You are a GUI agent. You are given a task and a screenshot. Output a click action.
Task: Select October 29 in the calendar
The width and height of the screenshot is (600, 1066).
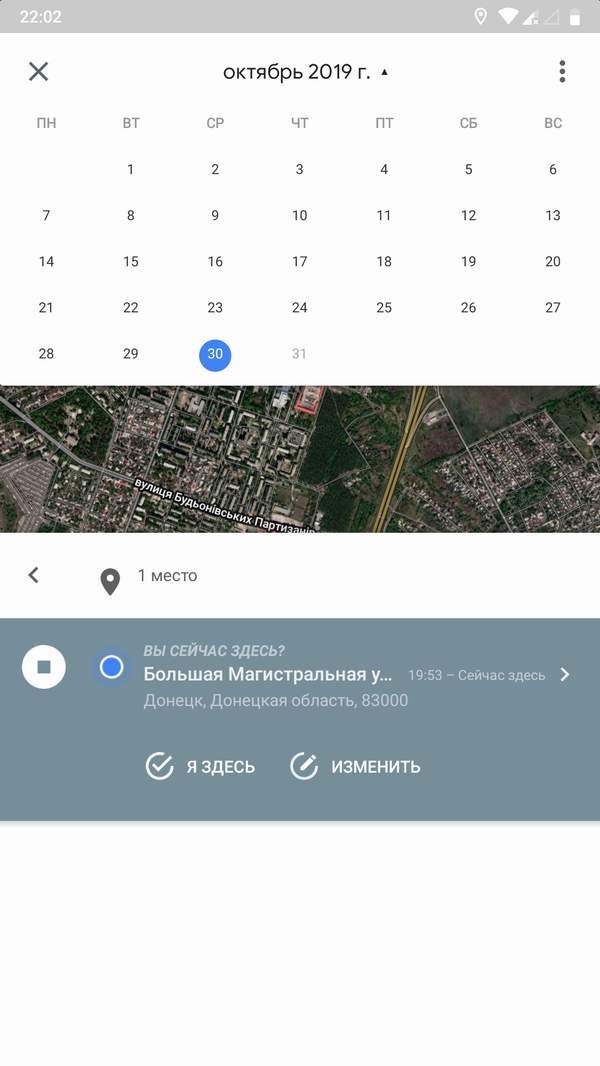coord(131,354)
